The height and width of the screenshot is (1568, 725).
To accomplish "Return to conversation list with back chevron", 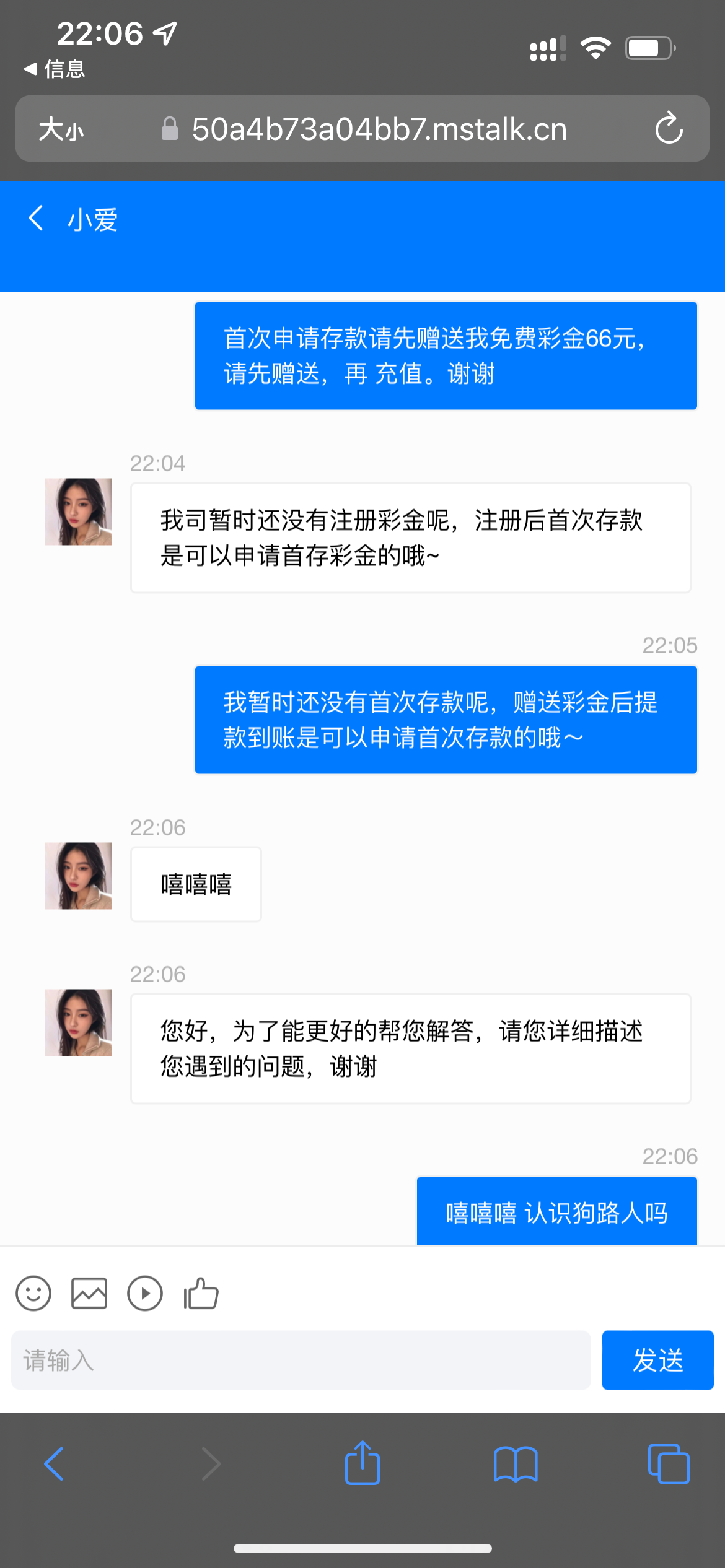I will pos(35,218).
